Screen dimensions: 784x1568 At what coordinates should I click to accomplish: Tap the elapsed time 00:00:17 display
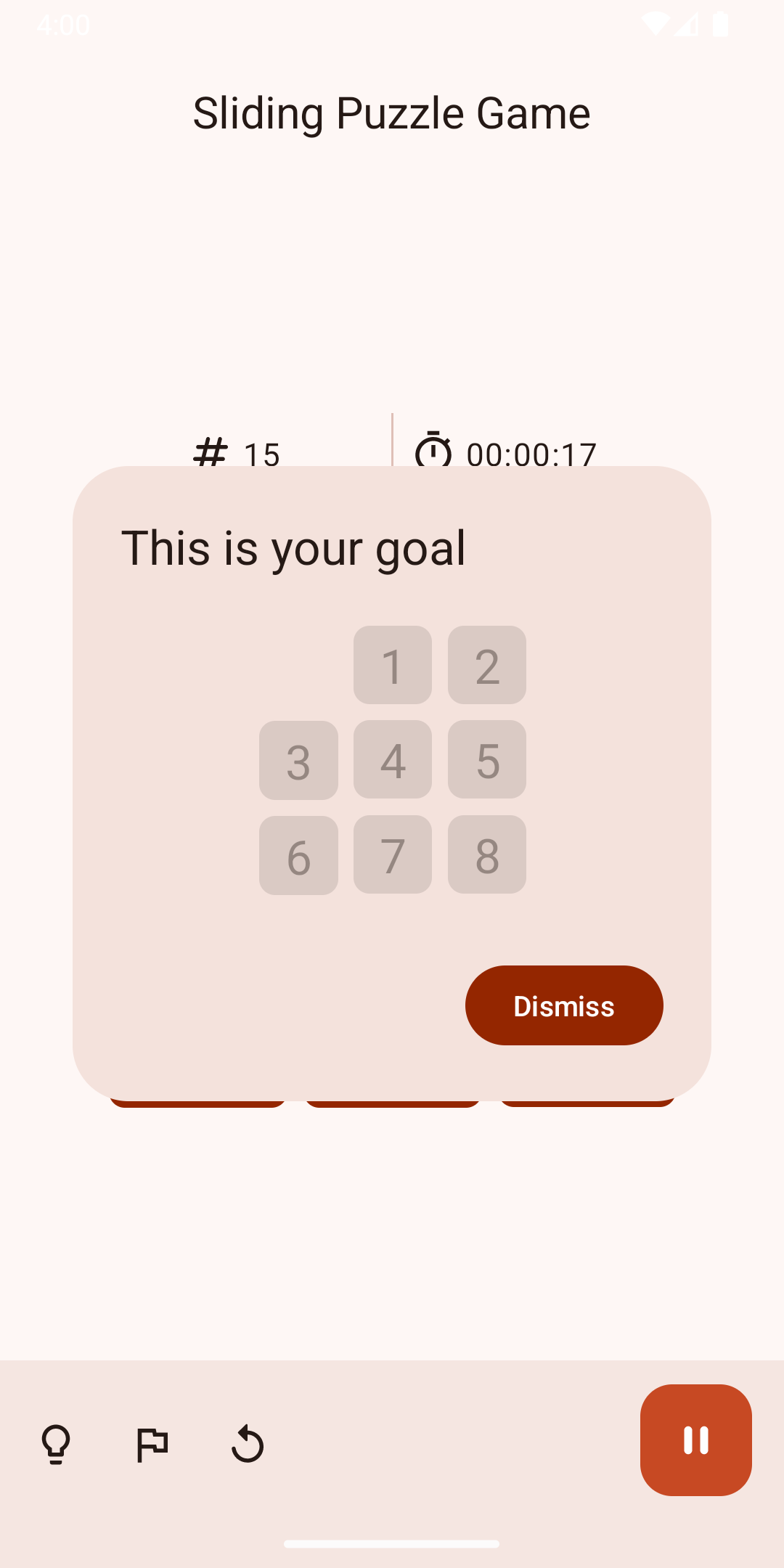pyautogui.click(x=531, y=453)
